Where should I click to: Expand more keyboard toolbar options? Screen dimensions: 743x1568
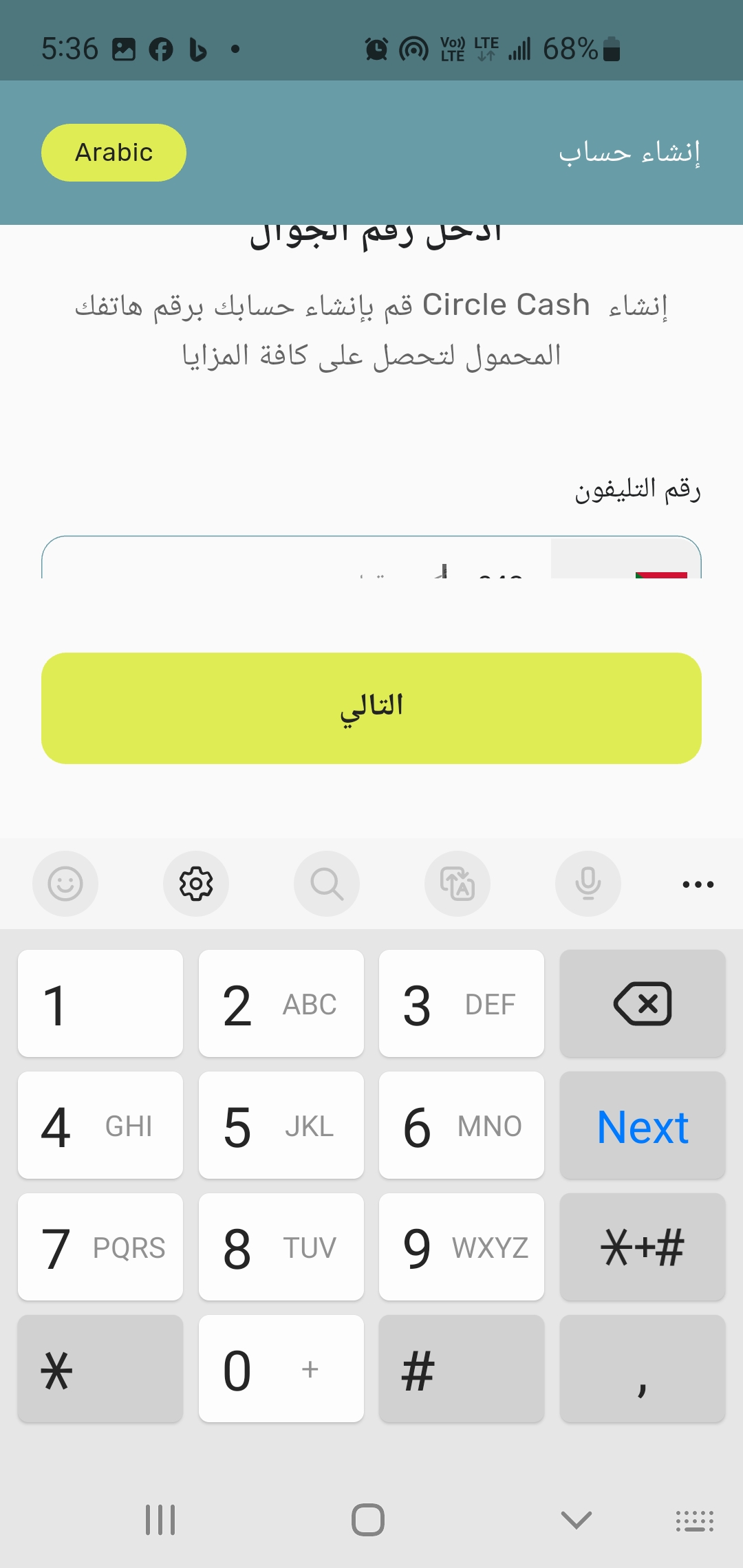point(698,884)
